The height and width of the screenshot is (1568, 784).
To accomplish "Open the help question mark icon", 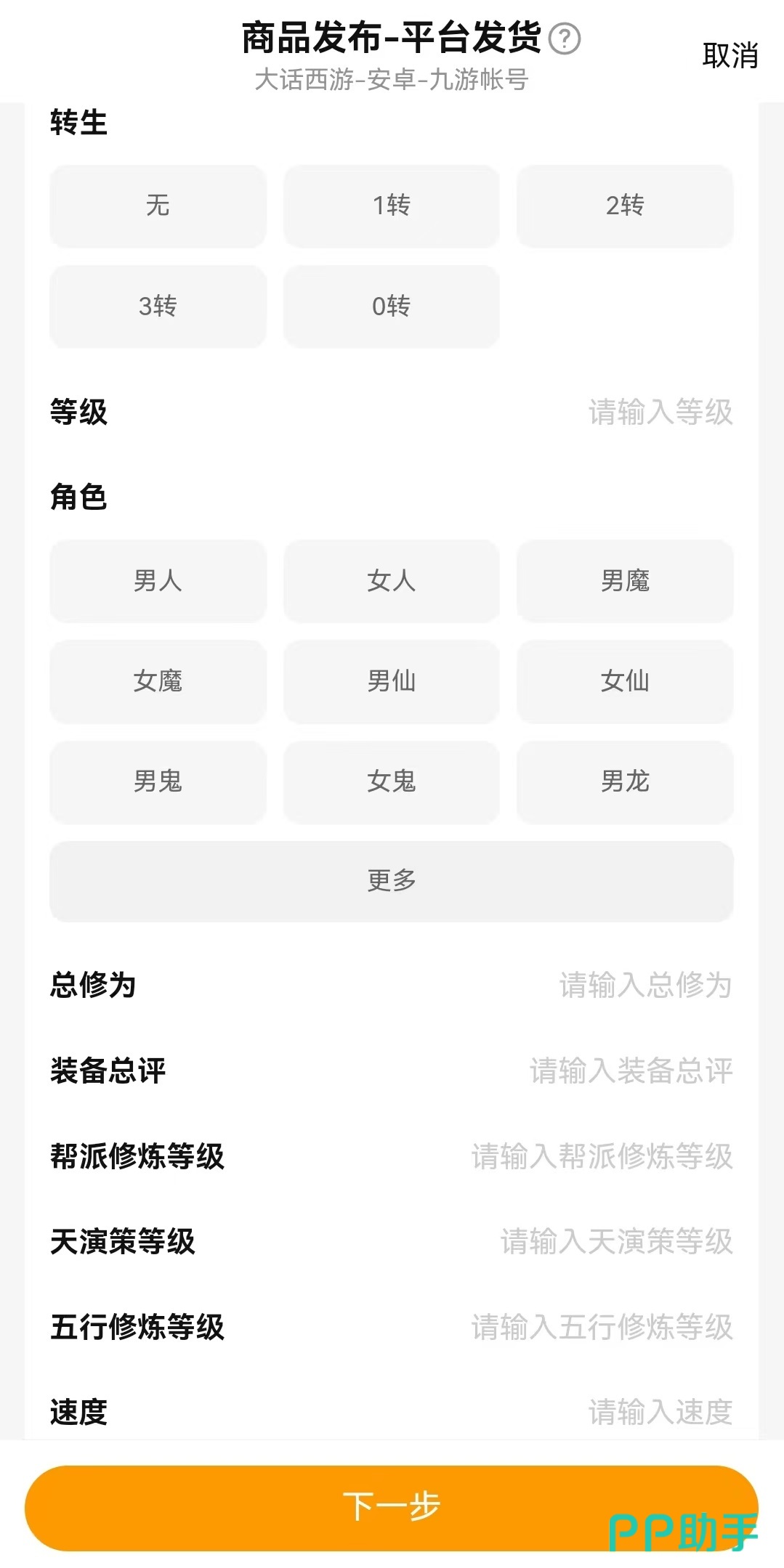I will point(565,38).
